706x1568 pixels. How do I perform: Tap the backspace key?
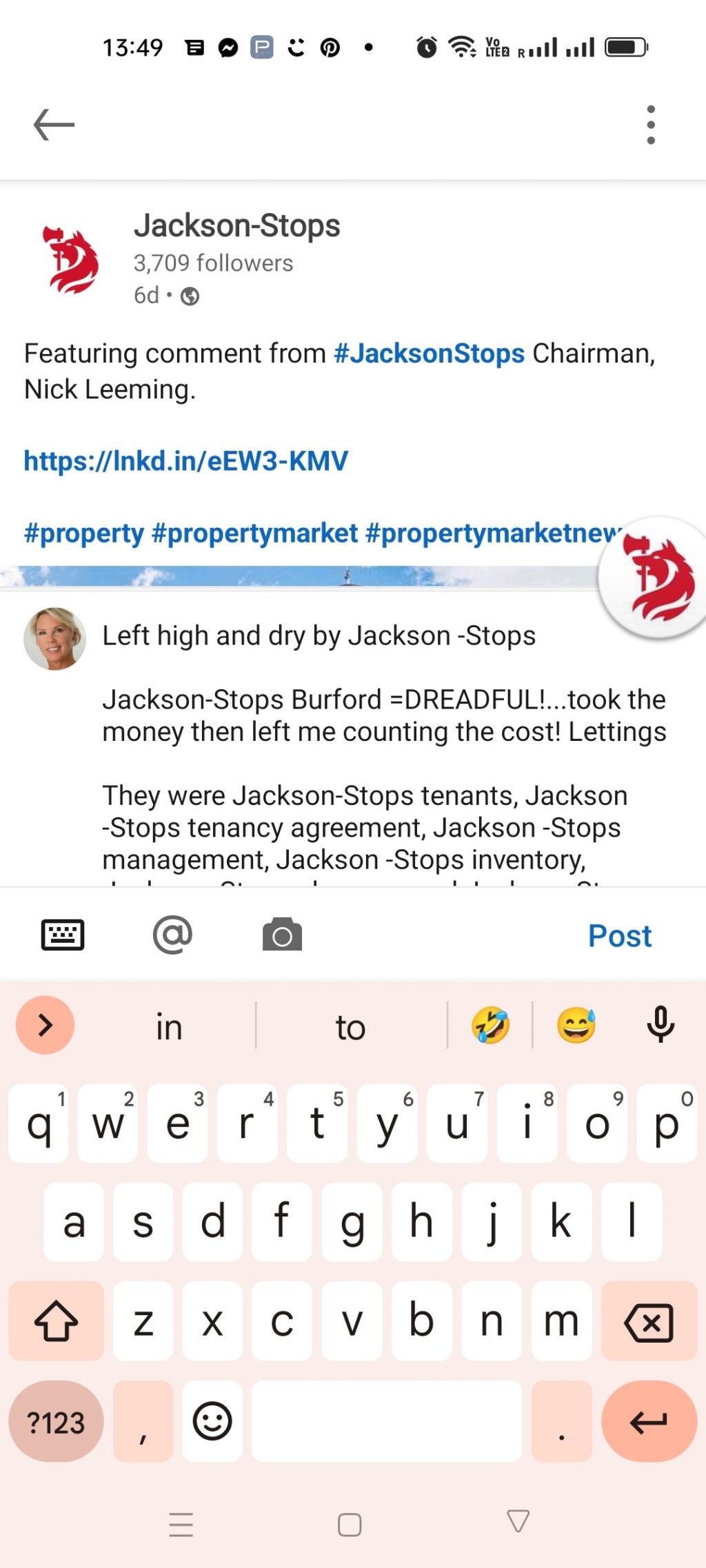tap(648, 1321)
